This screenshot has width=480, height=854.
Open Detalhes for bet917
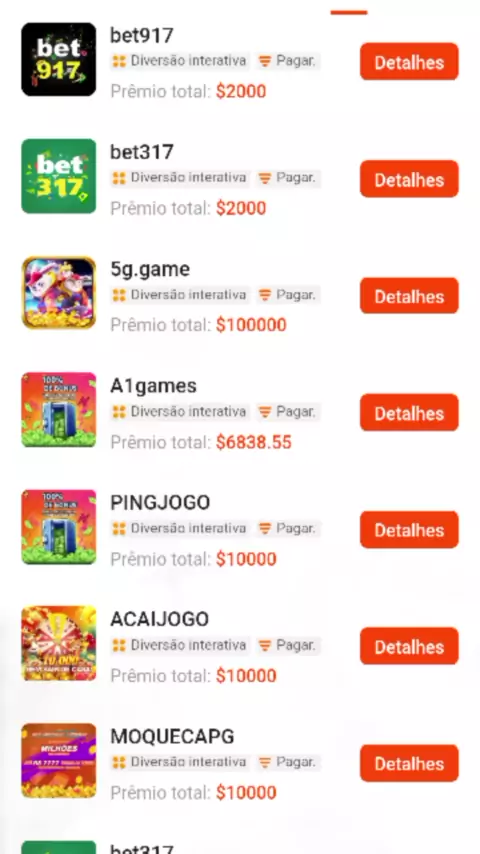[x=409, y=62]
